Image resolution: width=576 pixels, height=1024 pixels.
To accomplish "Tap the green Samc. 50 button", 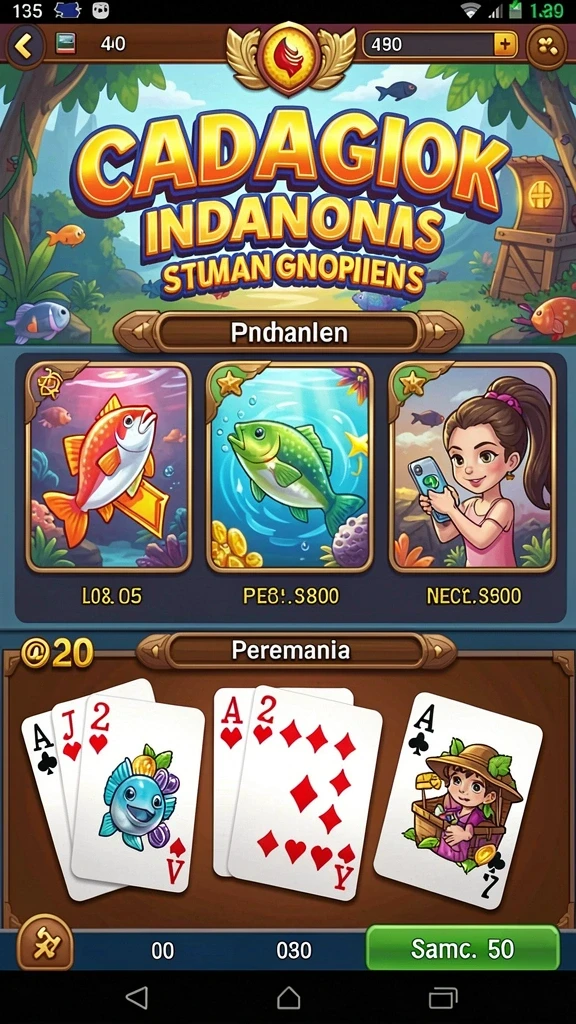I will click(462, 948).
